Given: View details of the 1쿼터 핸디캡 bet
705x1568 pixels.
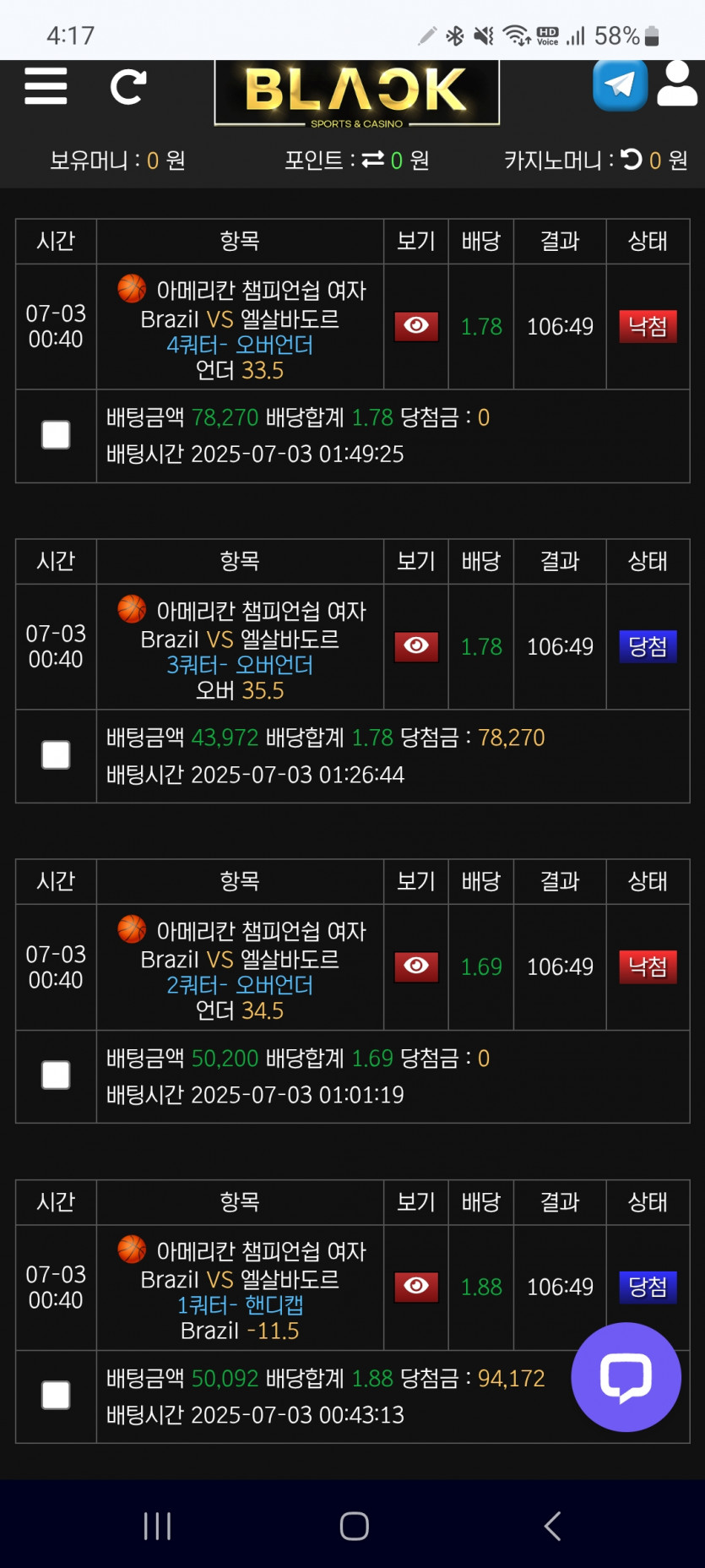Looking at the screenshot, I should 416,1287.
